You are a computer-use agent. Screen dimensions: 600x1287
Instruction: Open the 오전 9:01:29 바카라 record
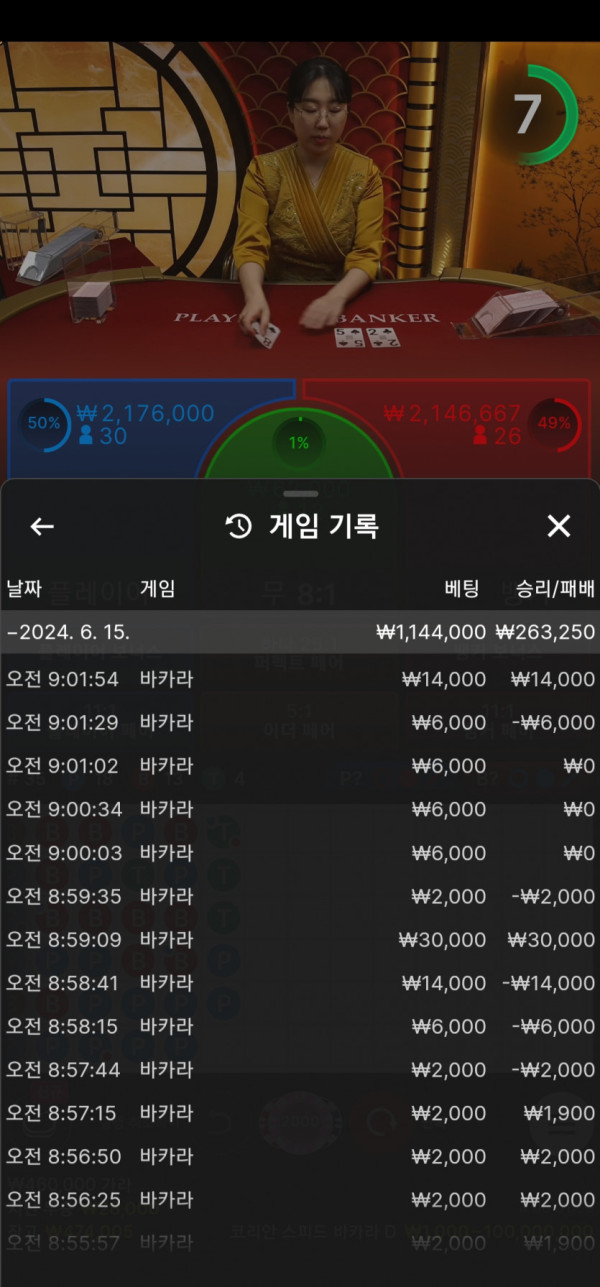pyautogui.click(x=300, y=723)
